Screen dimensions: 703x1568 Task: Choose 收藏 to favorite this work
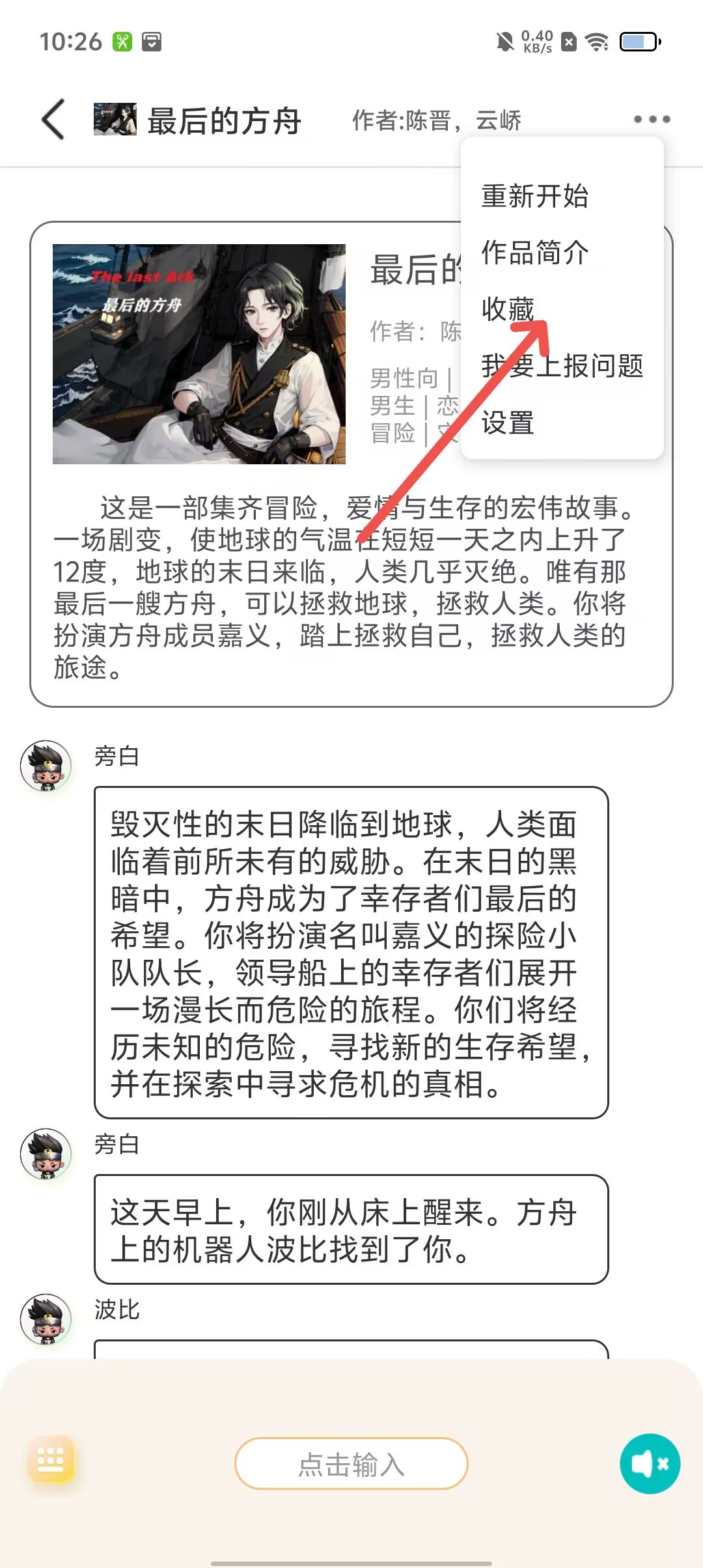508,309
